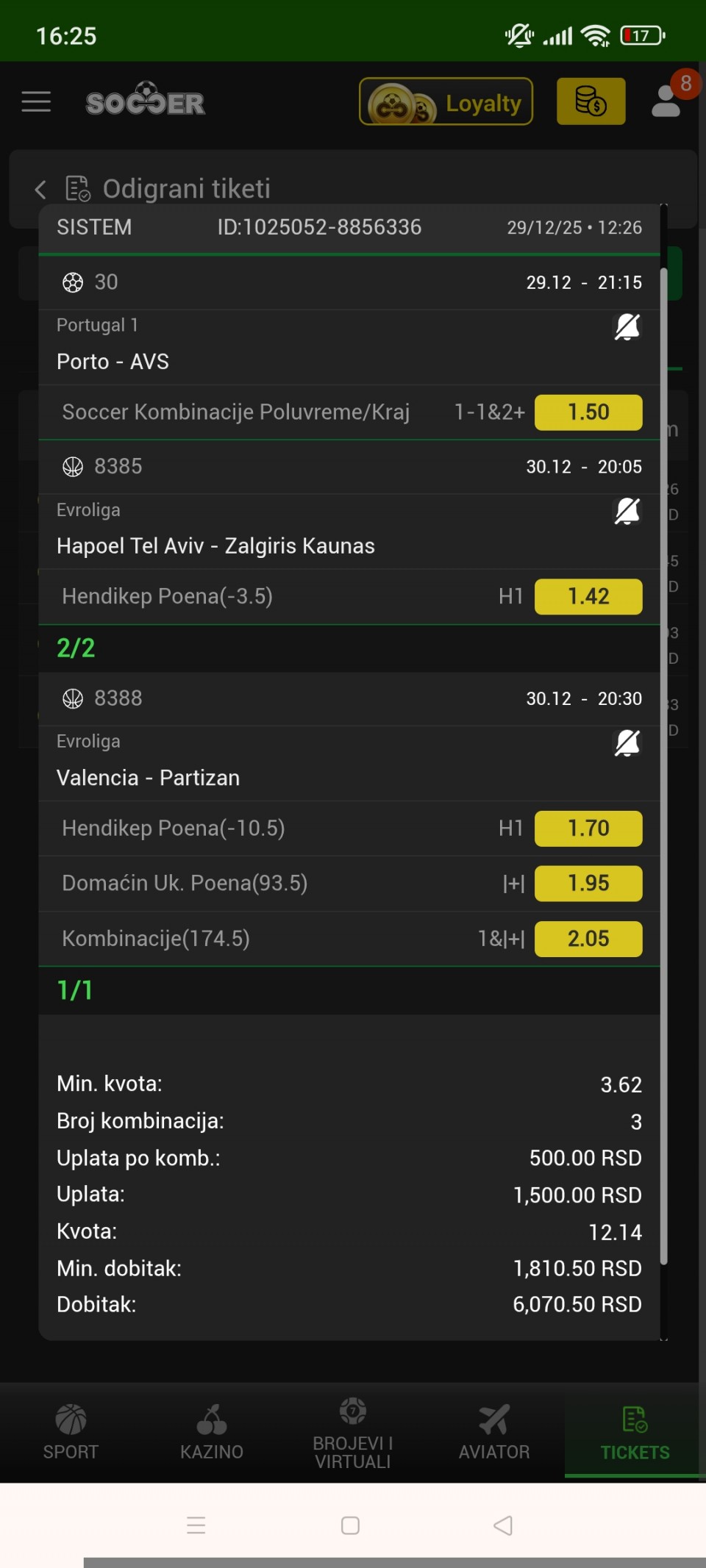The image size is (706, 1568).
Task: Tap the system home button
Action: pos(351,1525)
